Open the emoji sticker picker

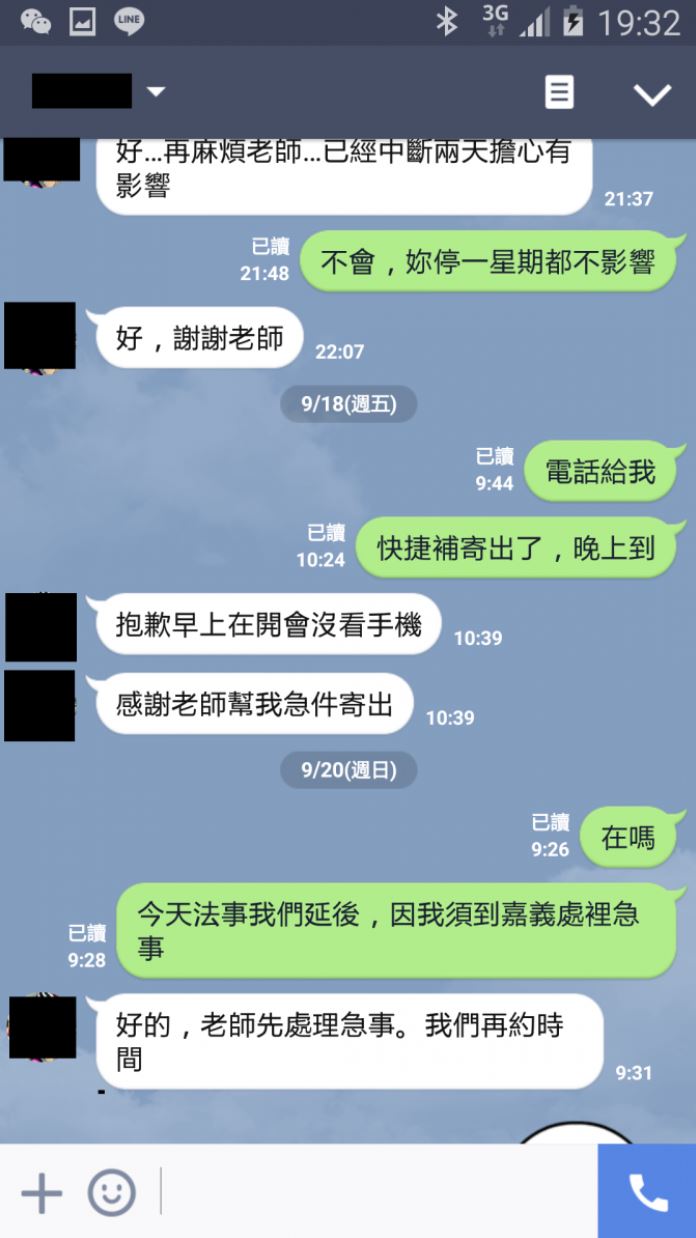[x=111, y=1192]
